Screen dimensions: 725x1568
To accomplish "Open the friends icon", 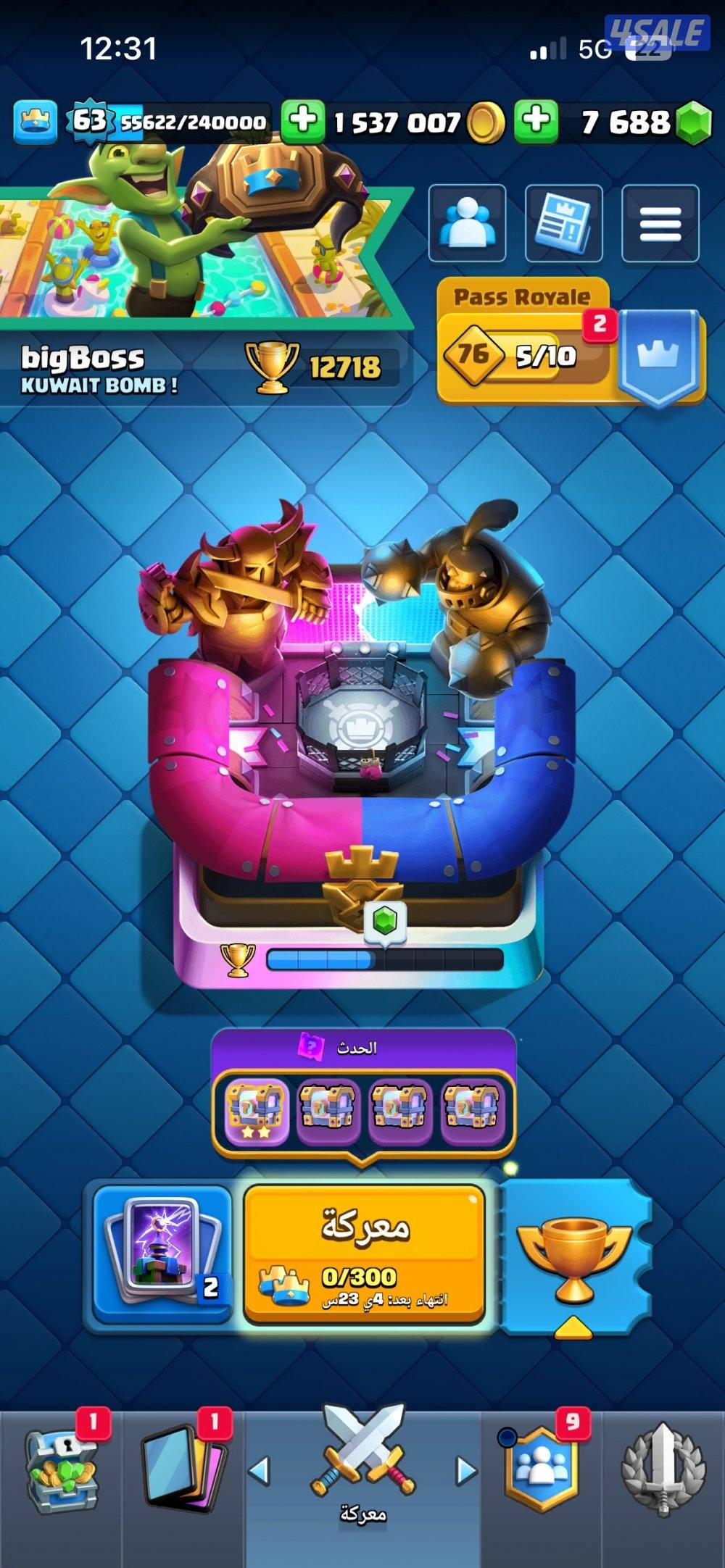I will [x=467, y=223].
